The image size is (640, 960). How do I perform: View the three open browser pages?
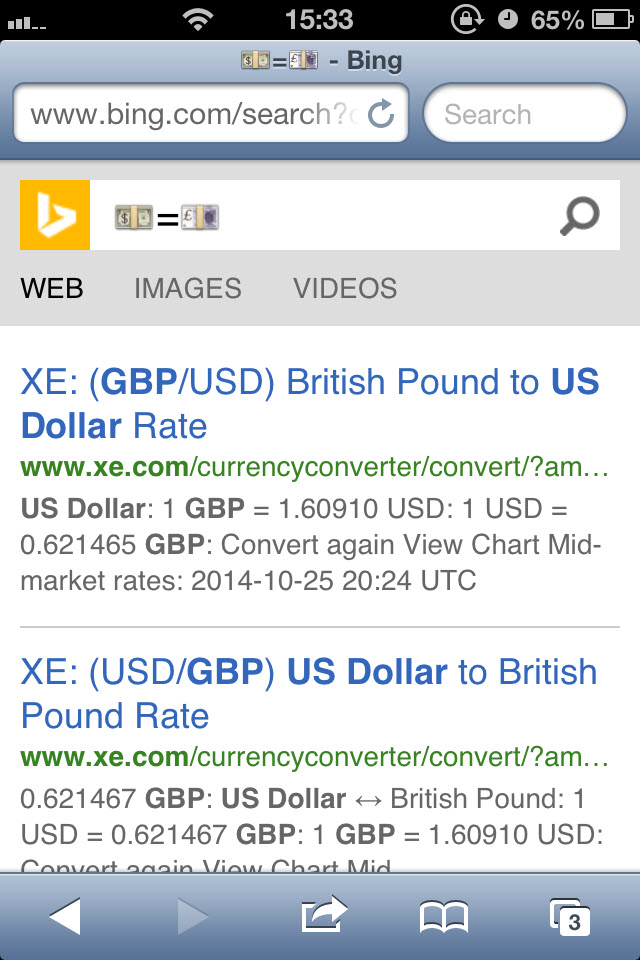coord(570,915)
